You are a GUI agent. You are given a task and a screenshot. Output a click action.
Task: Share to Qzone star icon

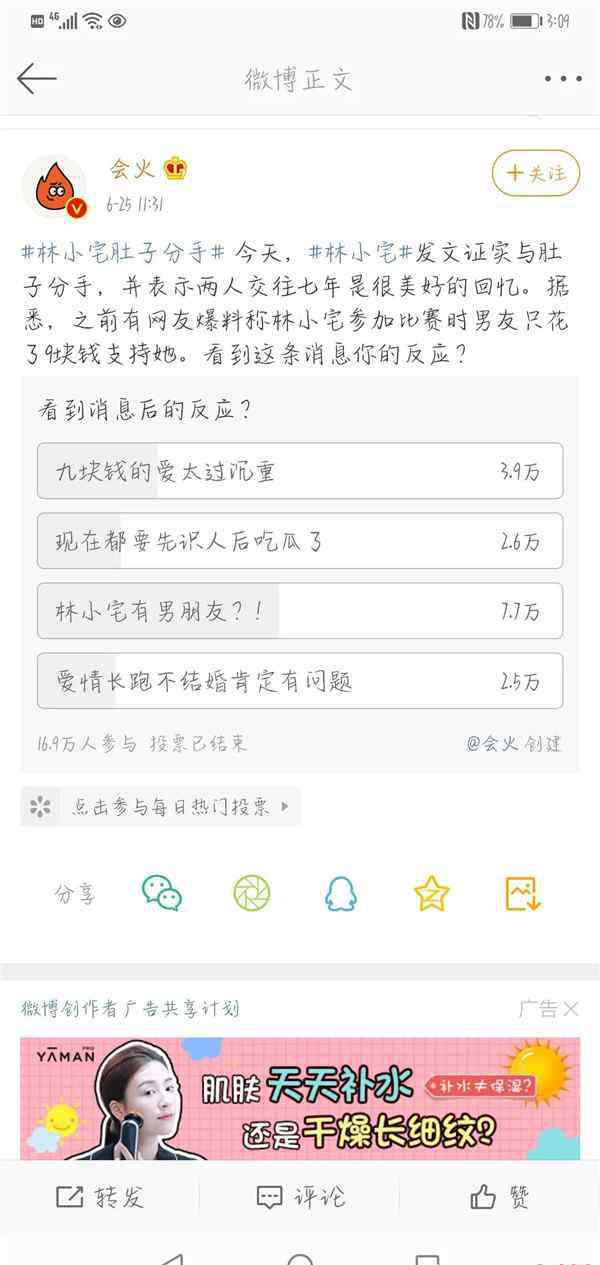click(431, 892)
